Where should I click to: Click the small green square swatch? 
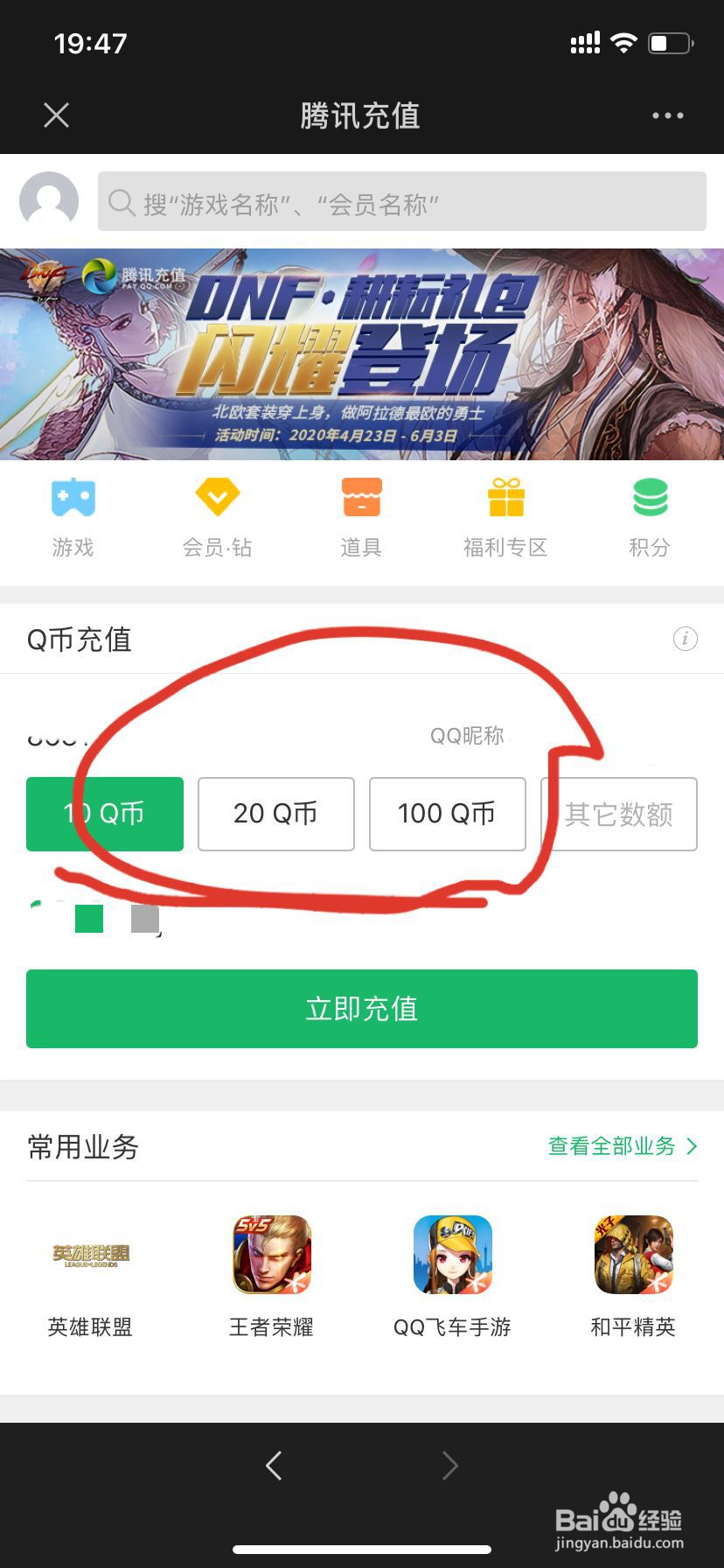coord(89,920)
